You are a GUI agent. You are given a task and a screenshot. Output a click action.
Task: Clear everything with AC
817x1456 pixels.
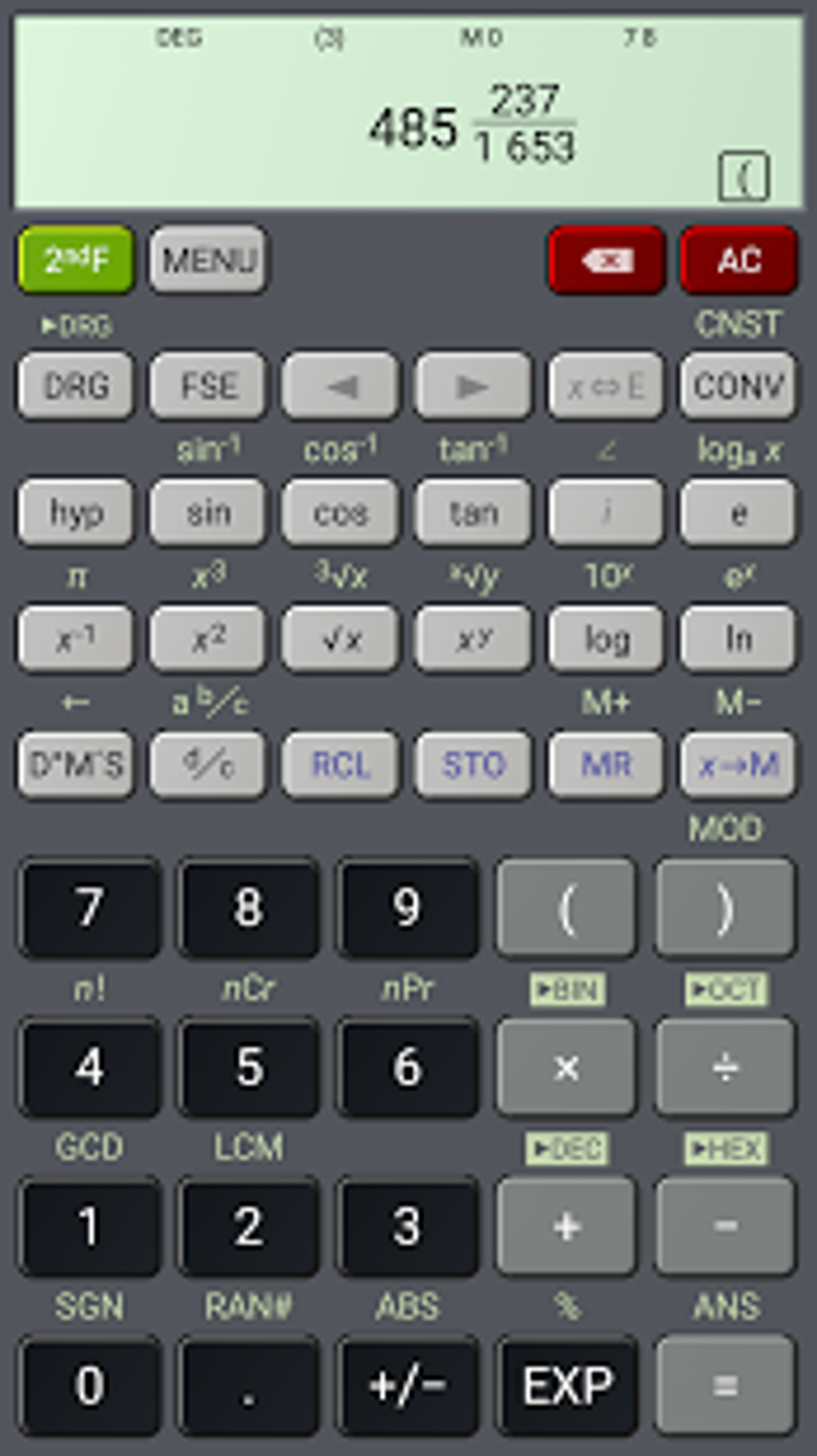(x=739, y=260)
